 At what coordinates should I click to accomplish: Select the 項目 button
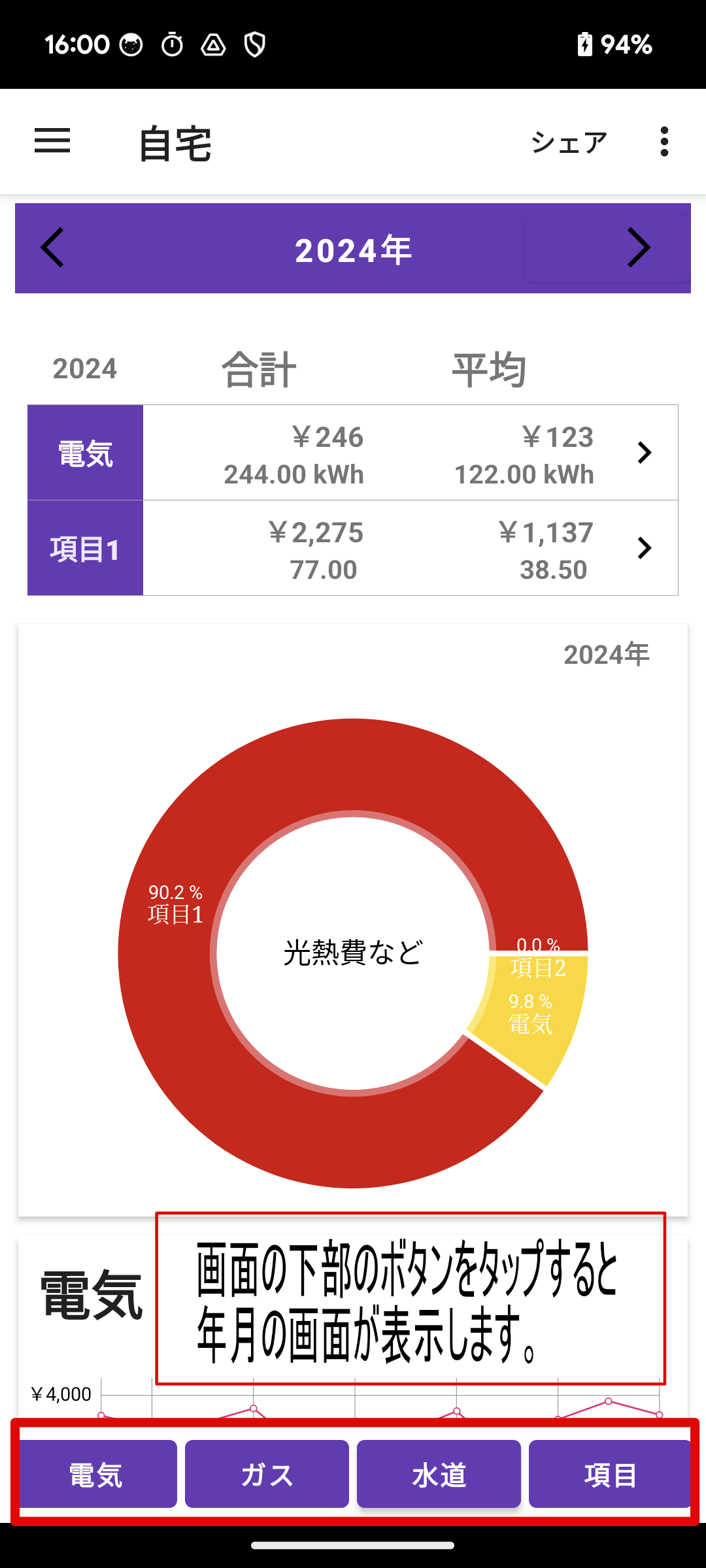pyautogui.click(x=610, y=1475)
